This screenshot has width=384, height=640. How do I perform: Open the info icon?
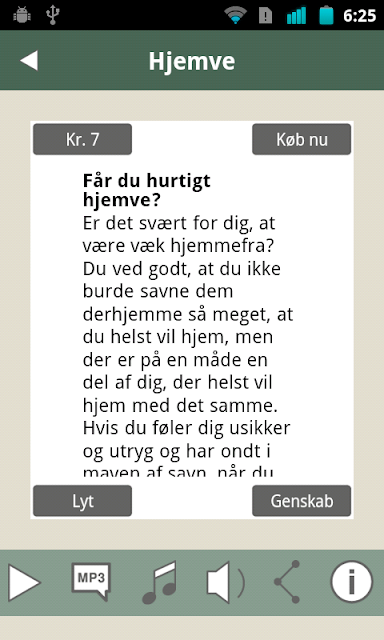352,582
